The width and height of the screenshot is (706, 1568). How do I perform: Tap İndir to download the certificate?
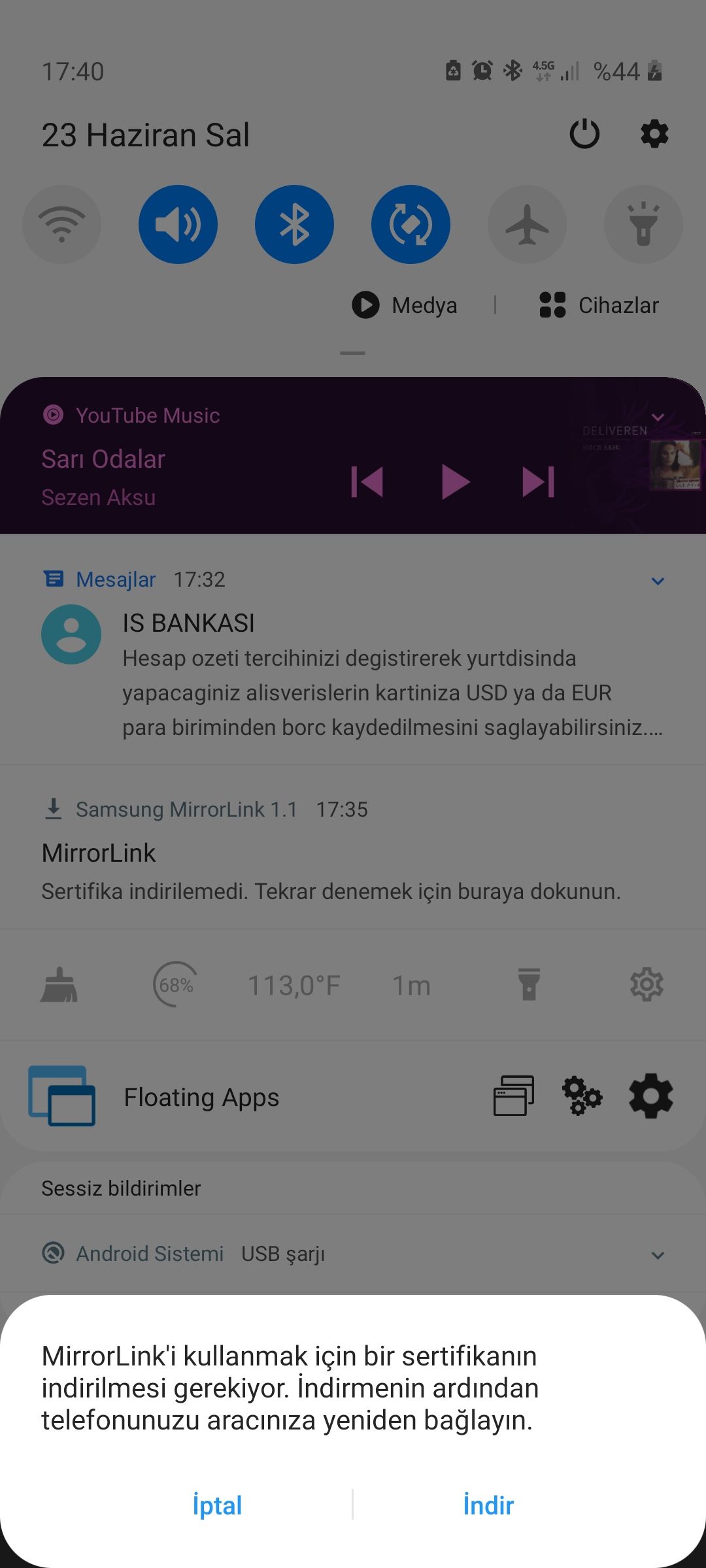(488, 1505)
